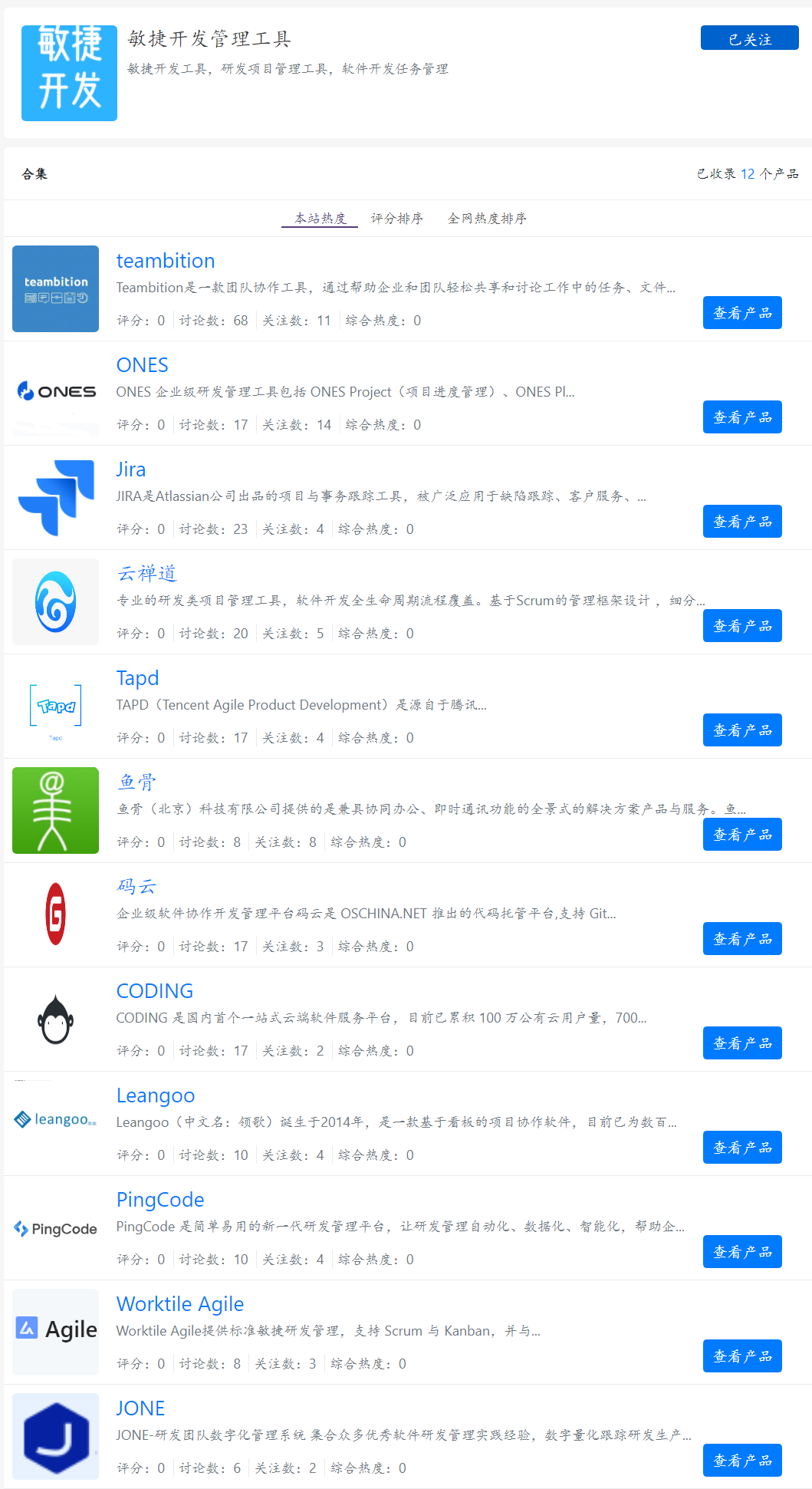Switch to 本站热度 sorting tab
Screen dimensions: 812x1489
pos(320,219)
